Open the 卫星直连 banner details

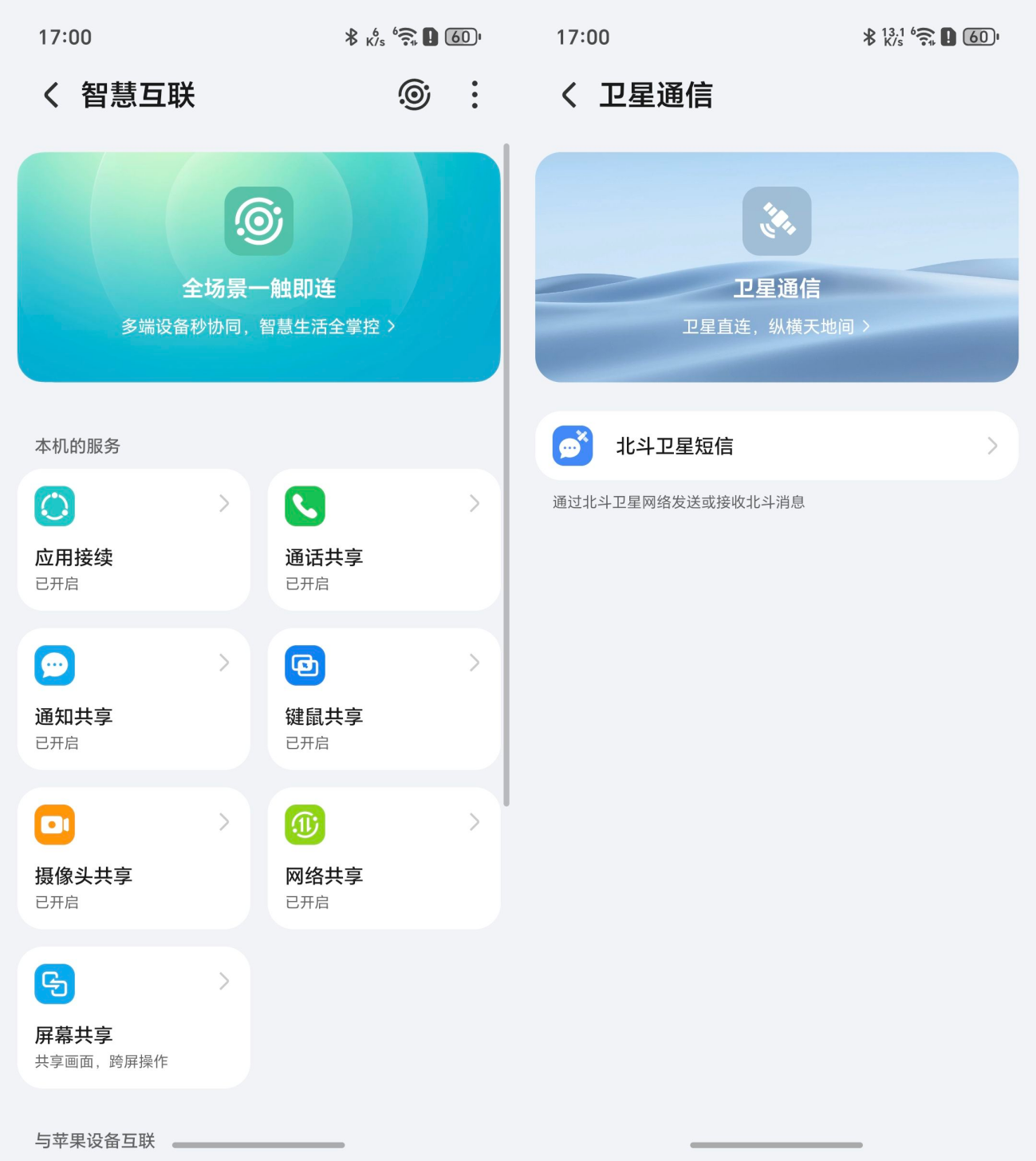[x=776, y=326]
